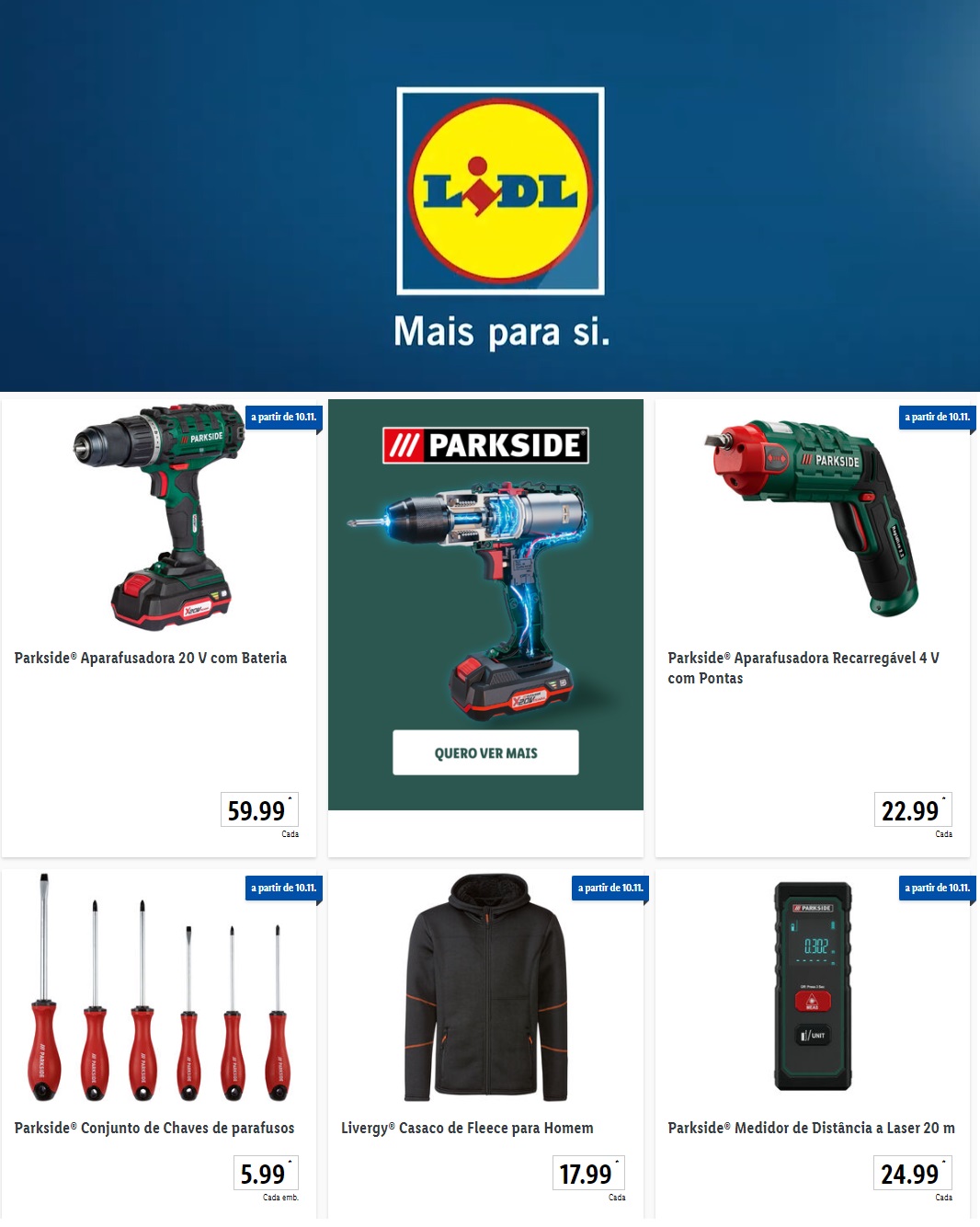This screenshot has width=980, height=1227.
Task: Open Parkside Aparafusadora 20 V com Bateria
Action: point(151,658)
